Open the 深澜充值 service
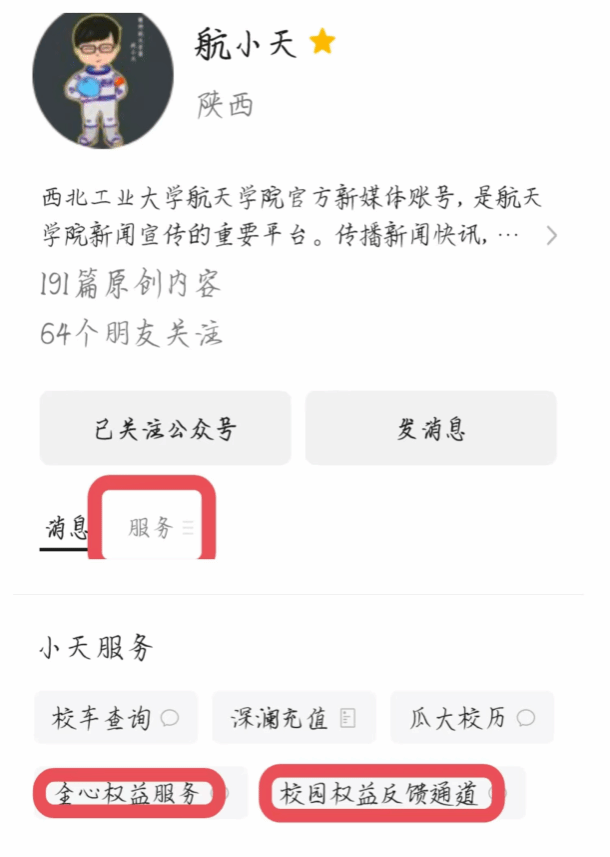Image resolution: width=610 pixels, height=857 pixels. 294,718
